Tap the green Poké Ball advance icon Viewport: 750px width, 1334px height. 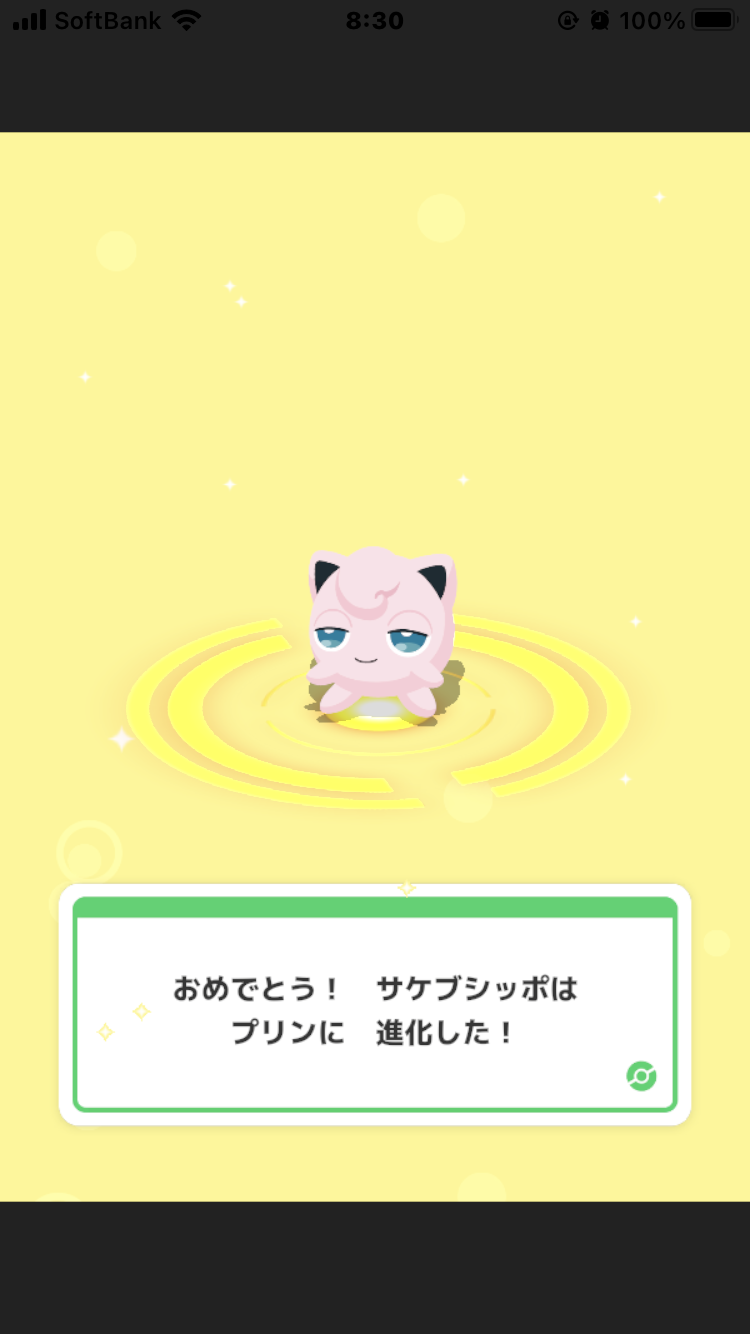(641, 1076)
